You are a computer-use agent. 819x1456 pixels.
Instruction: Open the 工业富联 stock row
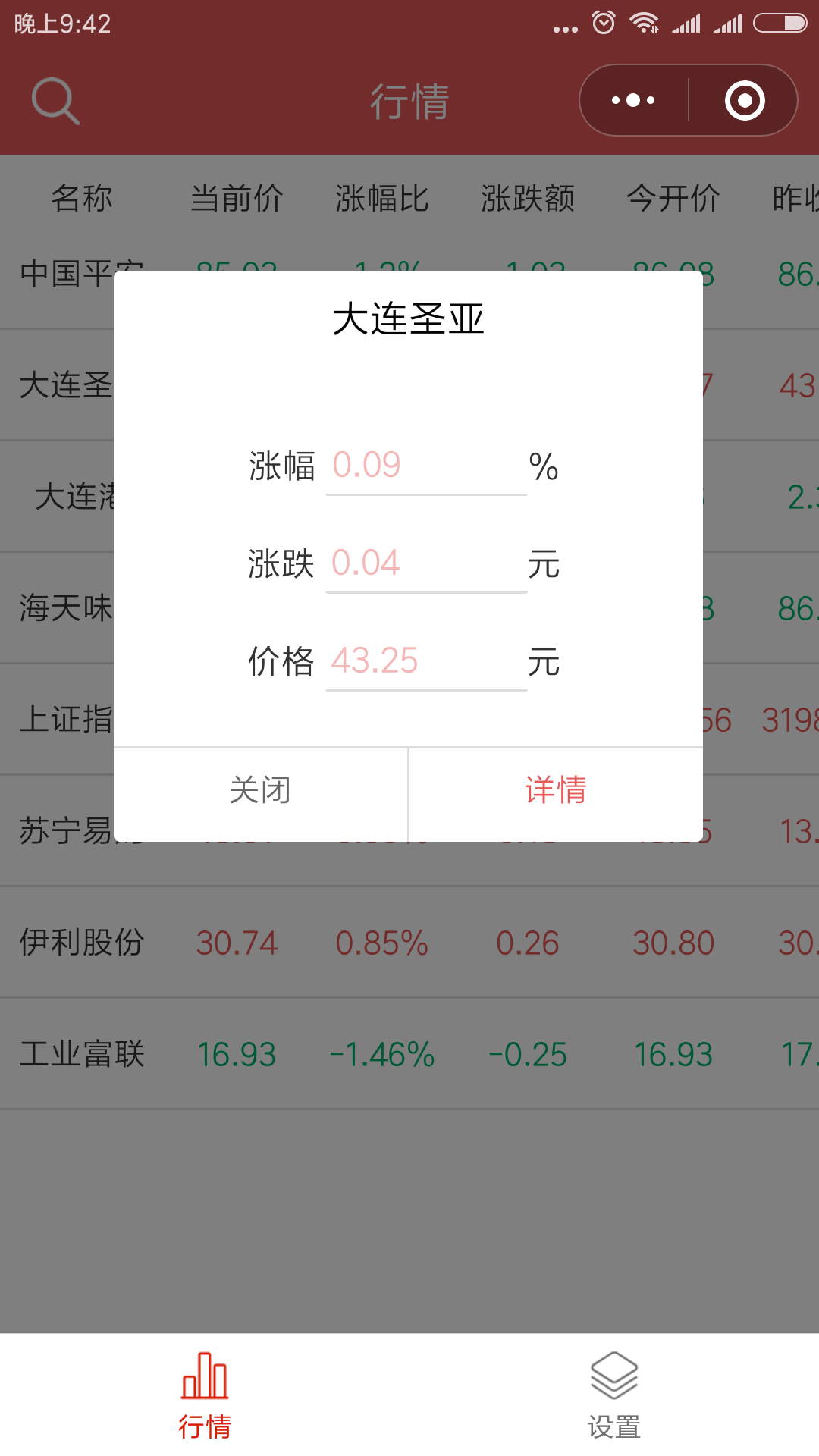tap(409, 1054)
